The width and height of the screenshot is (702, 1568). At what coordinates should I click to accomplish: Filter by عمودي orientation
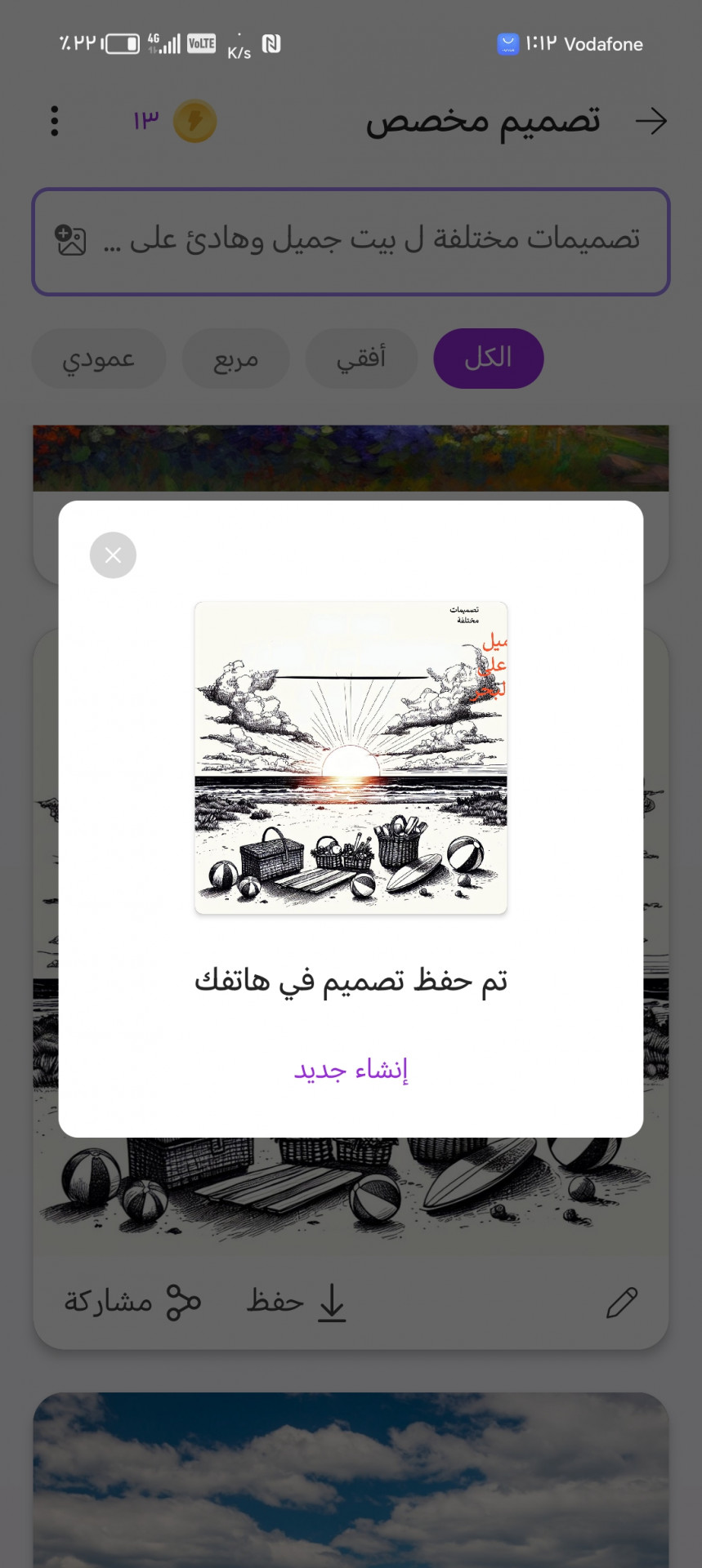pyautogui.click(x=99, y=359)
